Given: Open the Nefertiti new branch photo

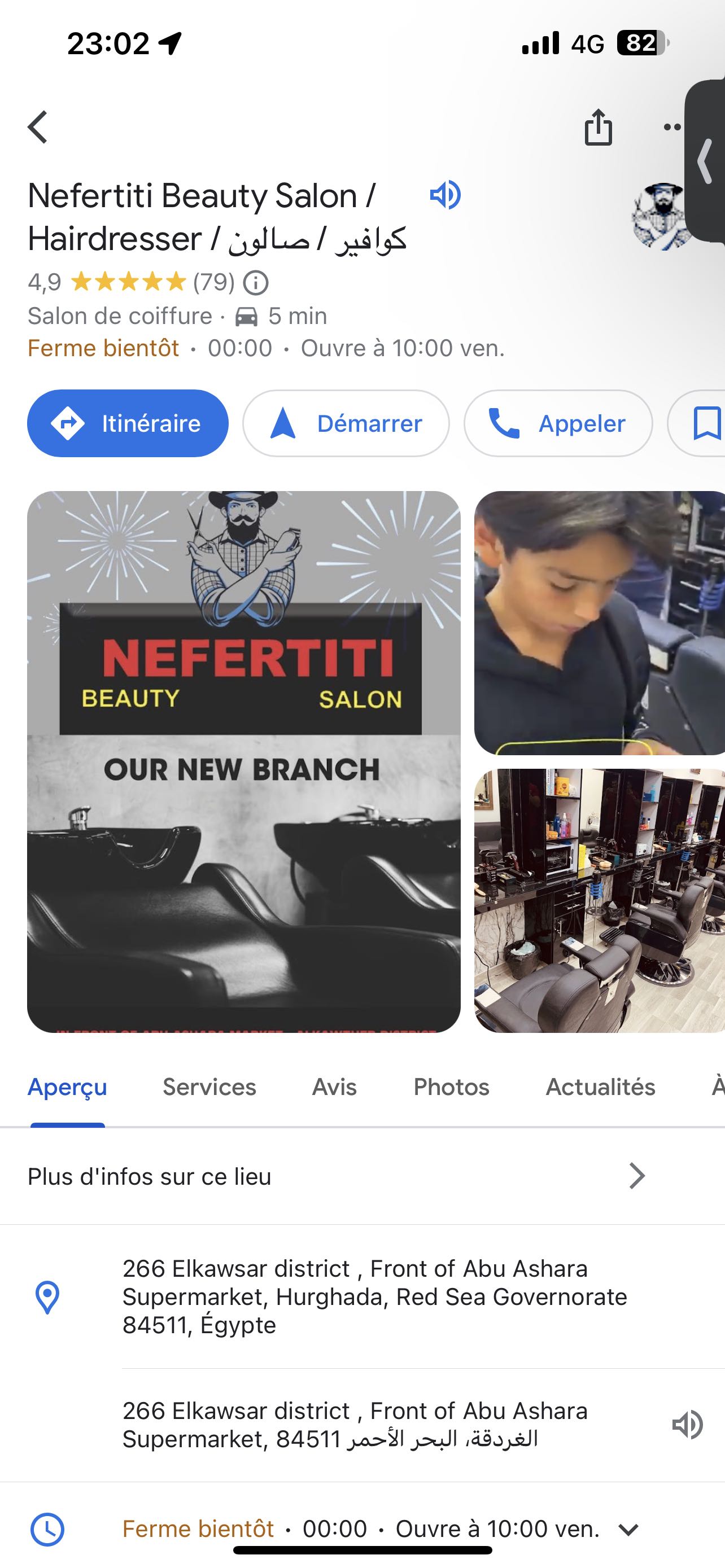Looking at the screenshot, I should (x=243, y=761).
